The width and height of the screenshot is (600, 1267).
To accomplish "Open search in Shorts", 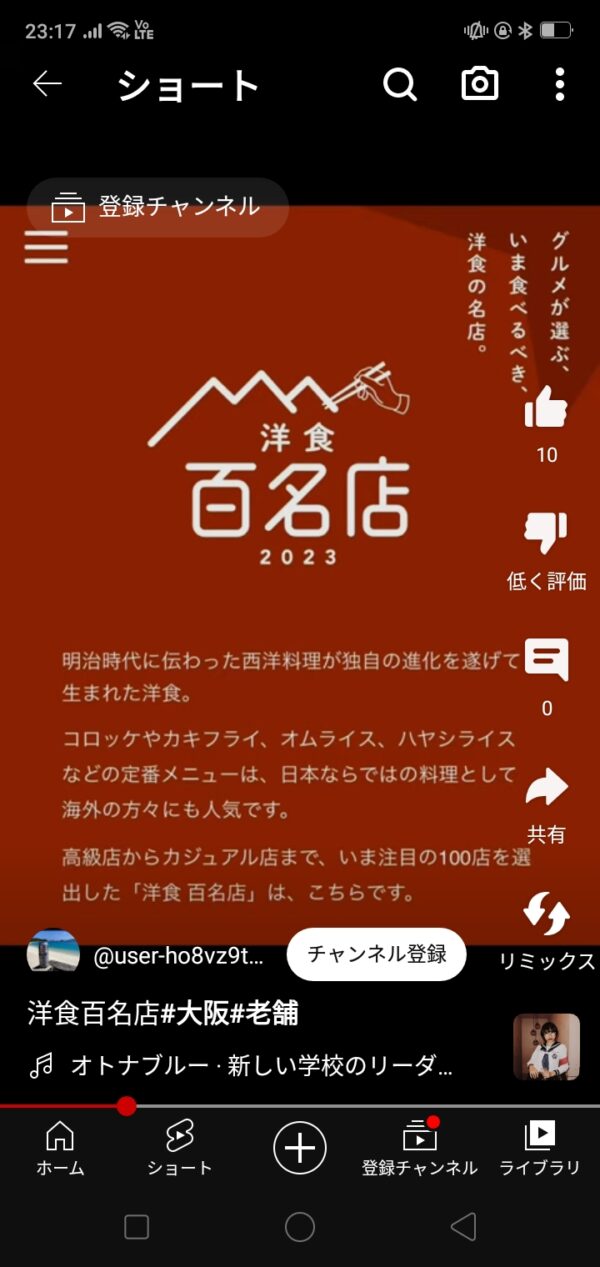I will click(399, 85).
